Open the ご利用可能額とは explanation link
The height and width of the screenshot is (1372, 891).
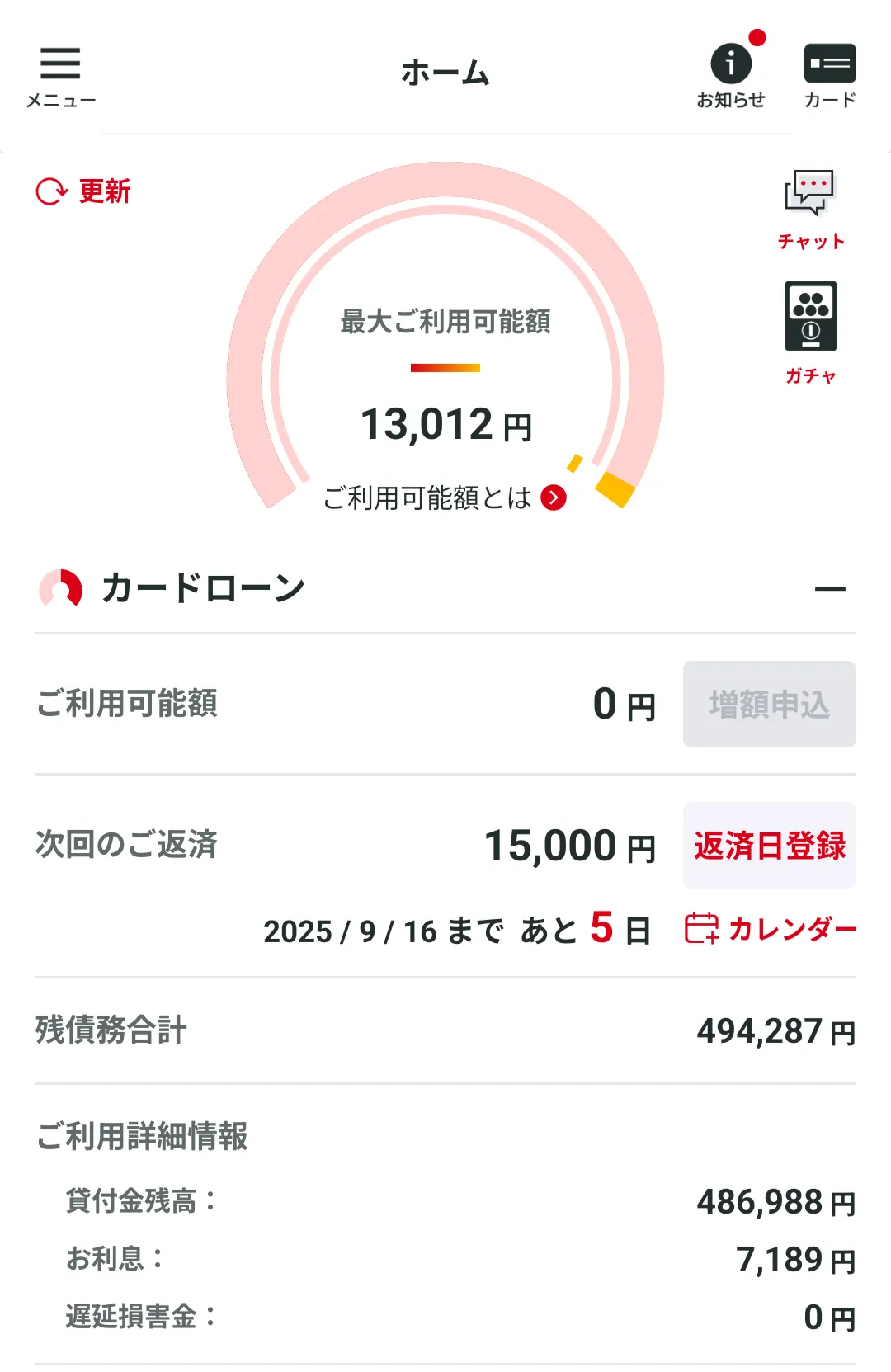pos(445,498)
